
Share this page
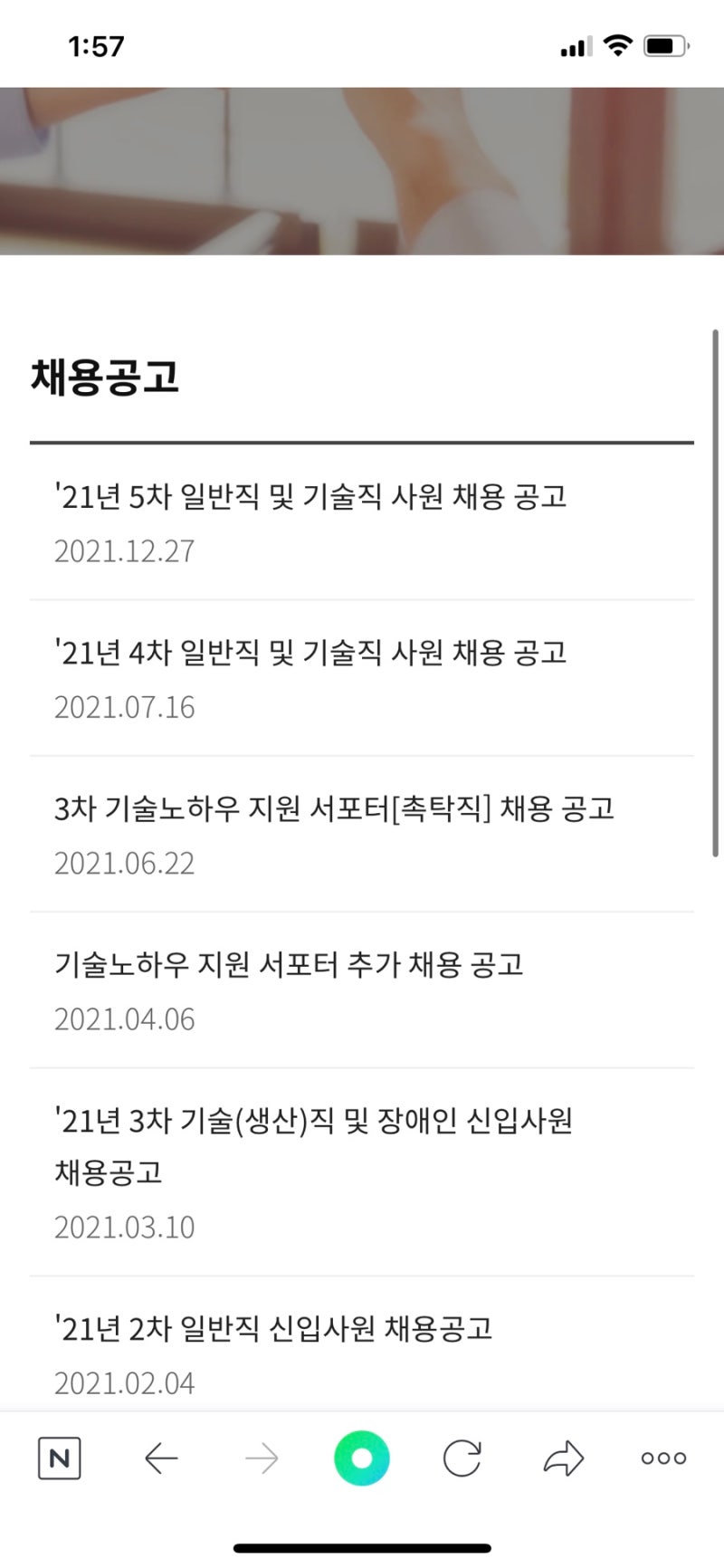click(x=564, y=1458)
